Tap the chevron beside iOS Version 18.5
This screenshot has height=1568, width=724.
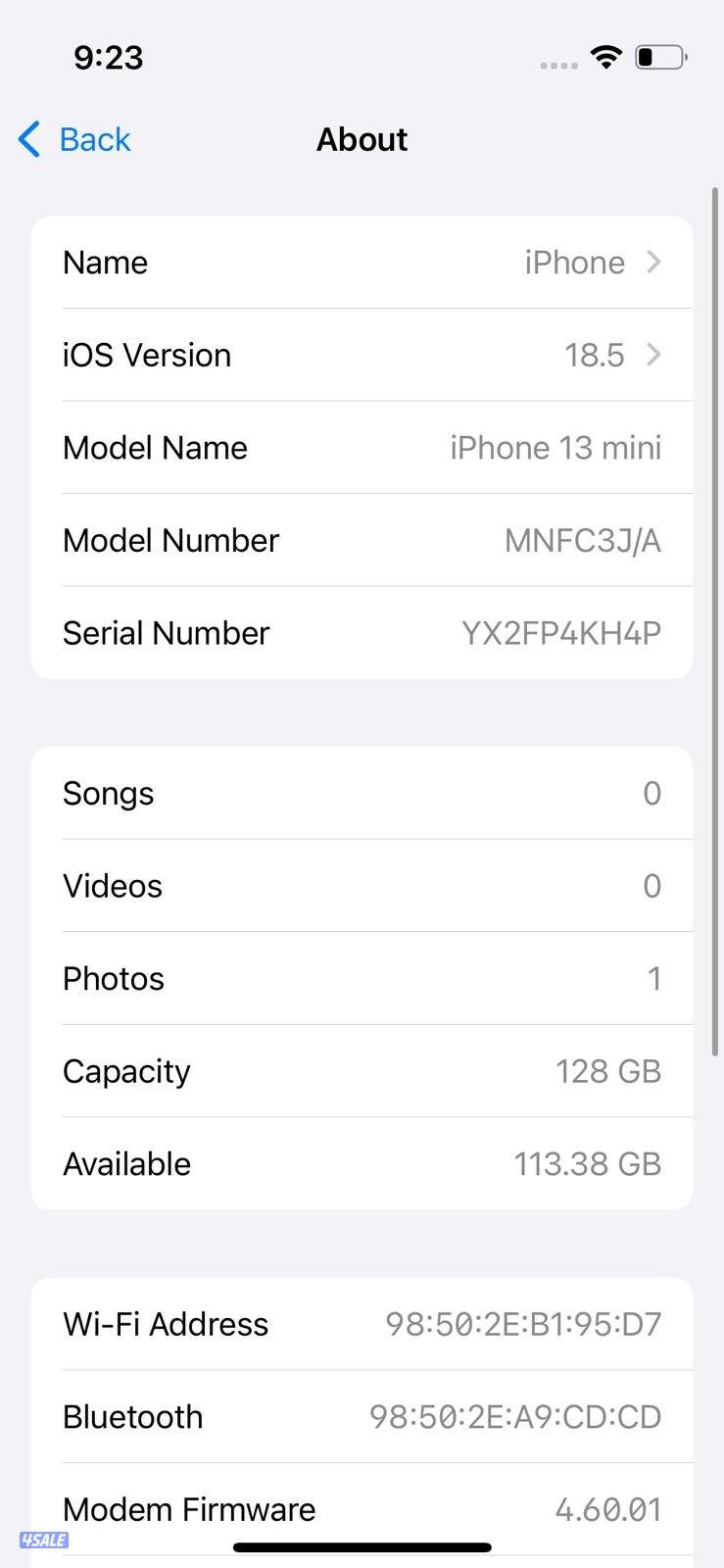pyautogui.click(x=654, y=355)
